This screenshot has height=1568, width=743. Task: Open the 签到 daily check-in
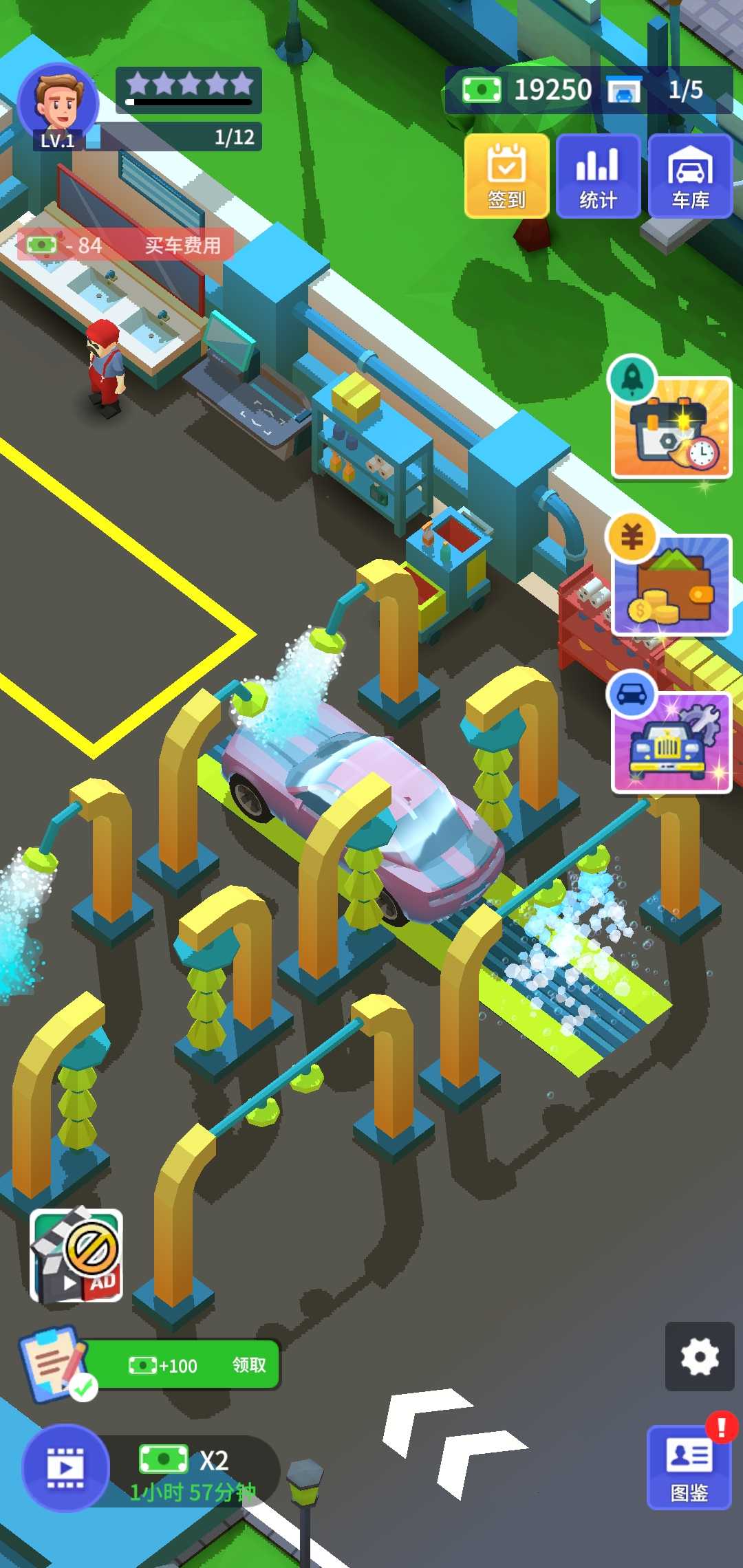(507, 176)
